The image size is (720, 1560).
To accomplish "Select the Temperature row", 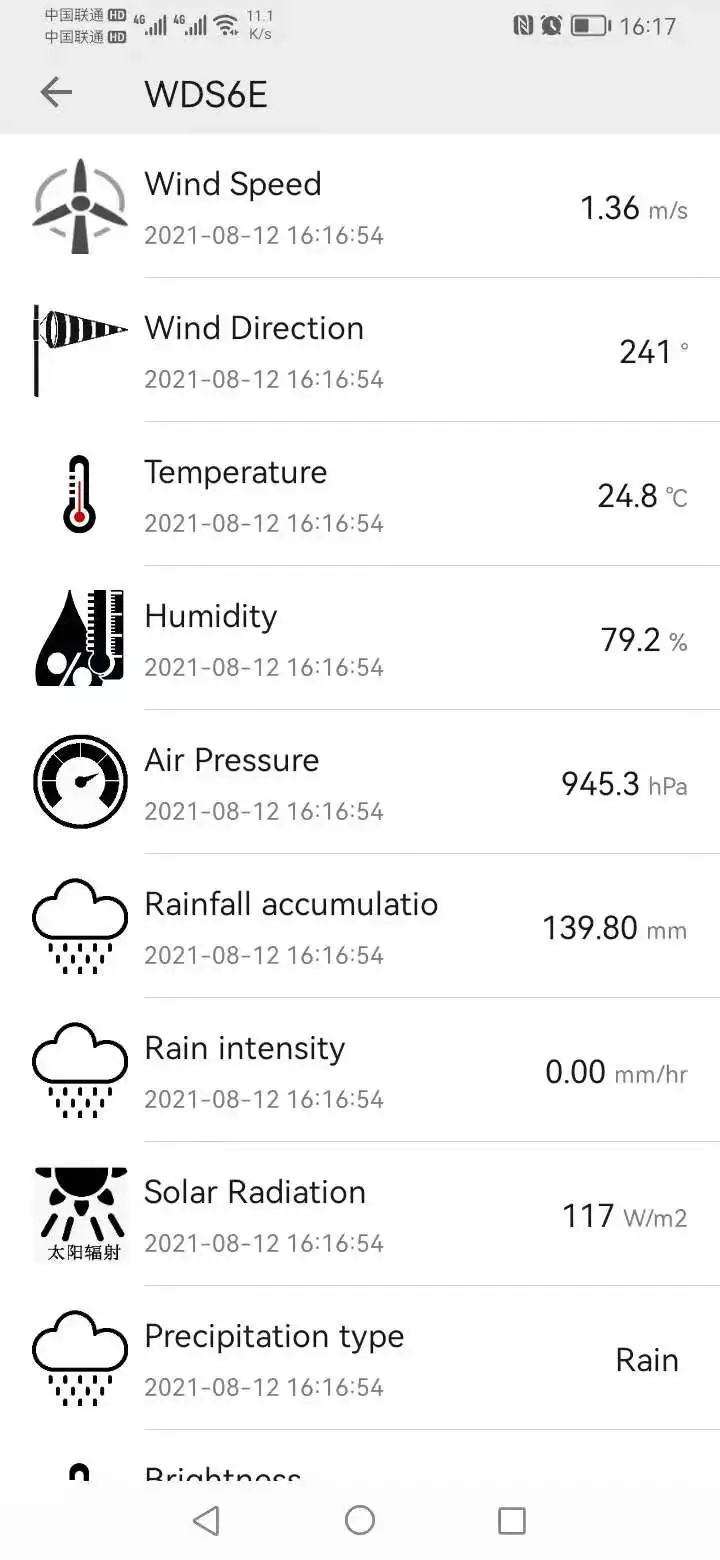I will click(360, 495).
